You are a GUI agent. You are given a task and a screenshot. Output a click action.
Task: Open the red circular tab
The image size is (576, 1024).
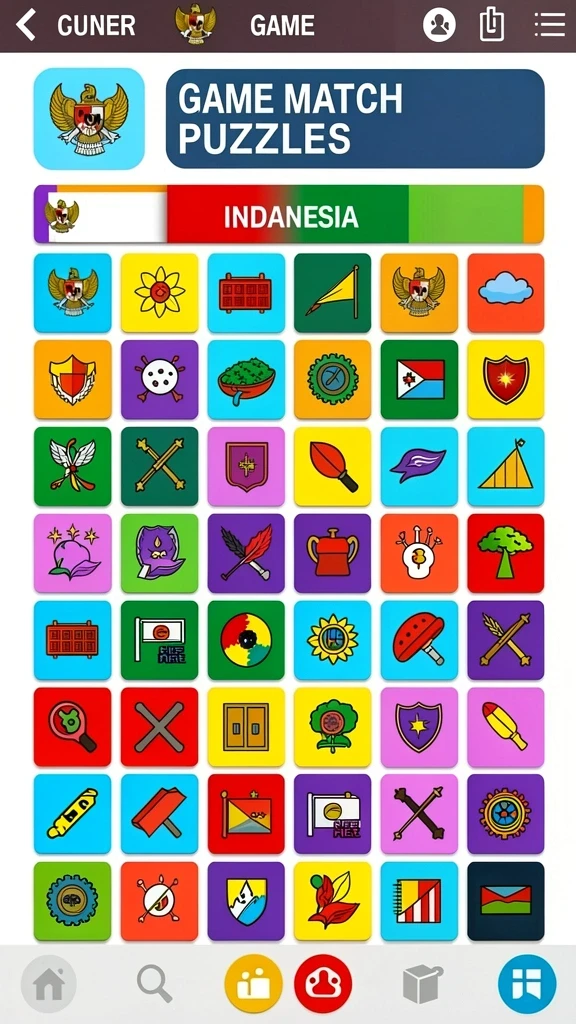point(323,984)
